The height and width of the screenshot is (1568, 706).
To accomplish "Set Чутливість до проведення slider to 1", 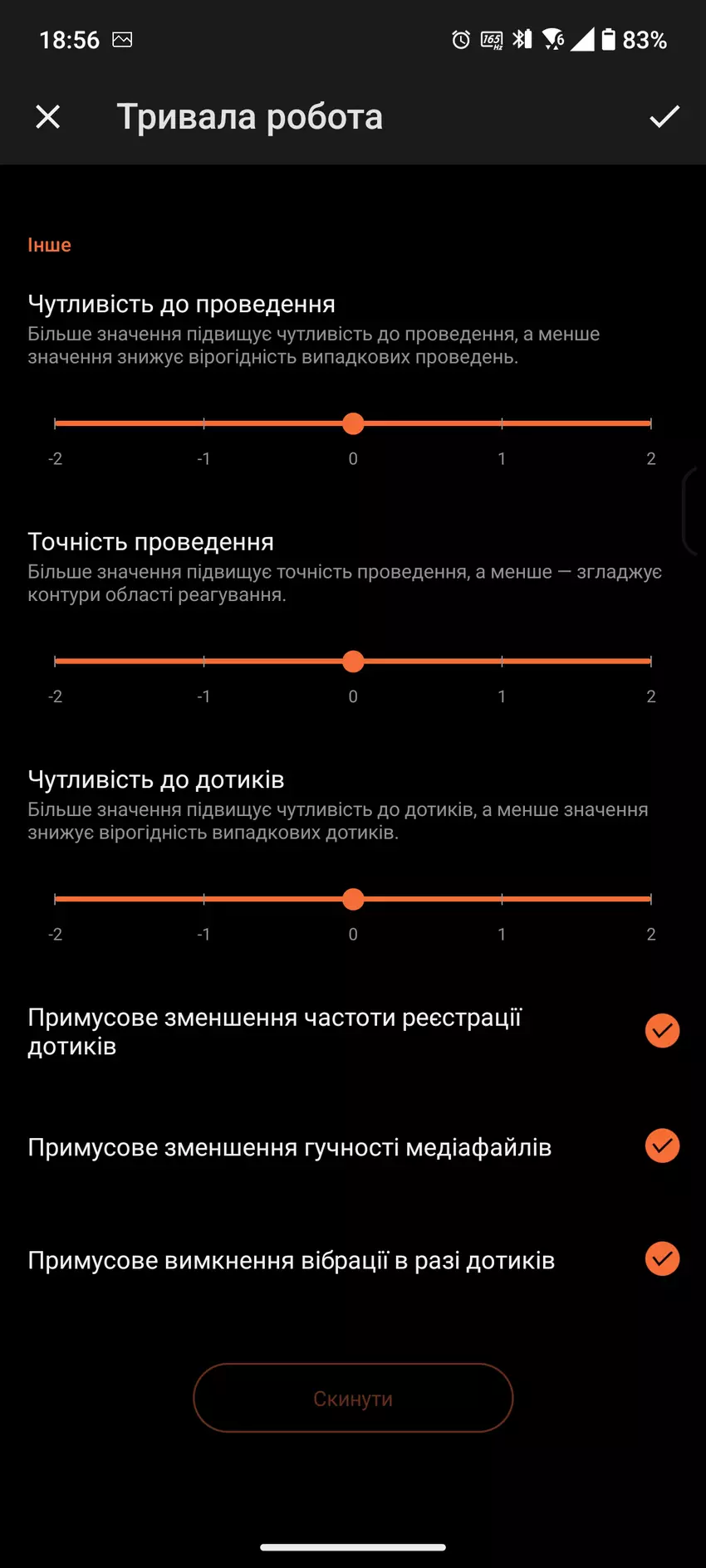I will [502, 423].
